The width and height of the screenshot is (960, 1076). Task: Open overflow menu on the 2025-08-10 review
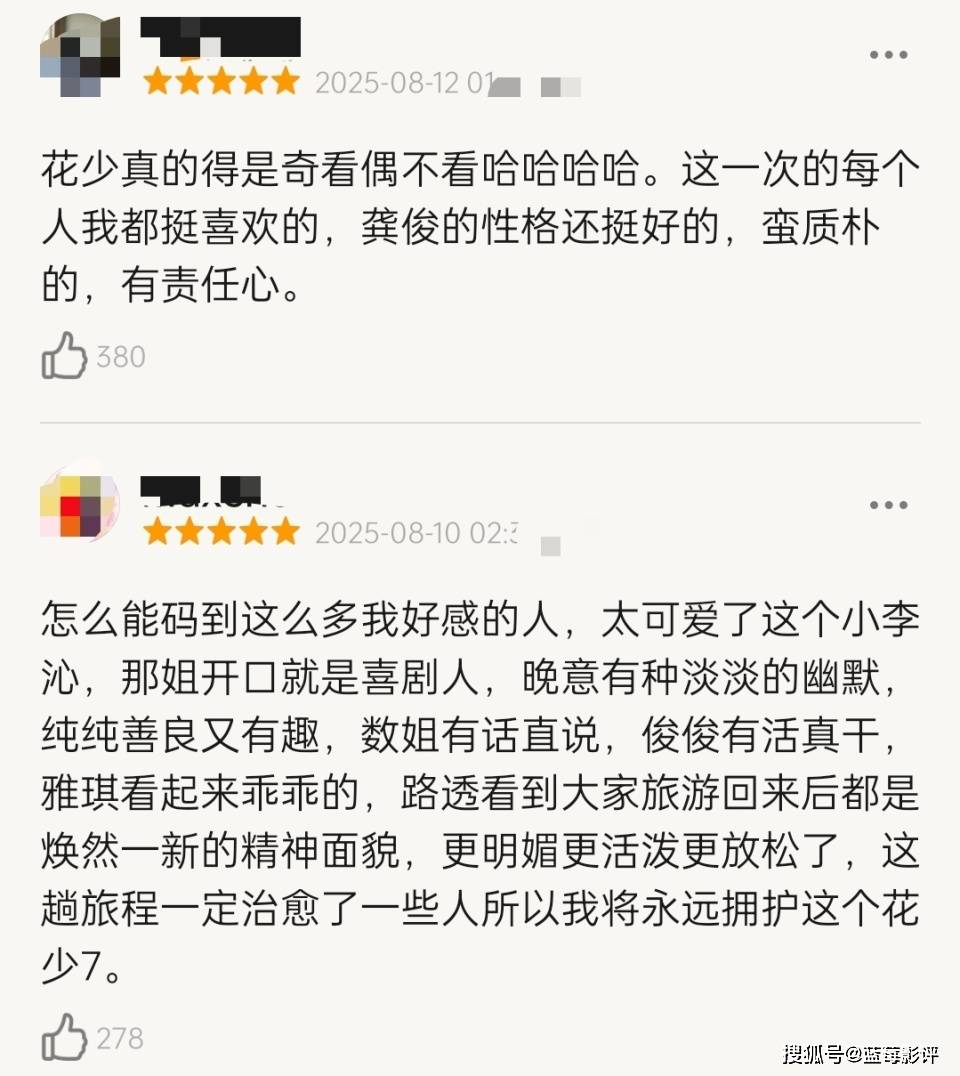[x=887, y=505]
